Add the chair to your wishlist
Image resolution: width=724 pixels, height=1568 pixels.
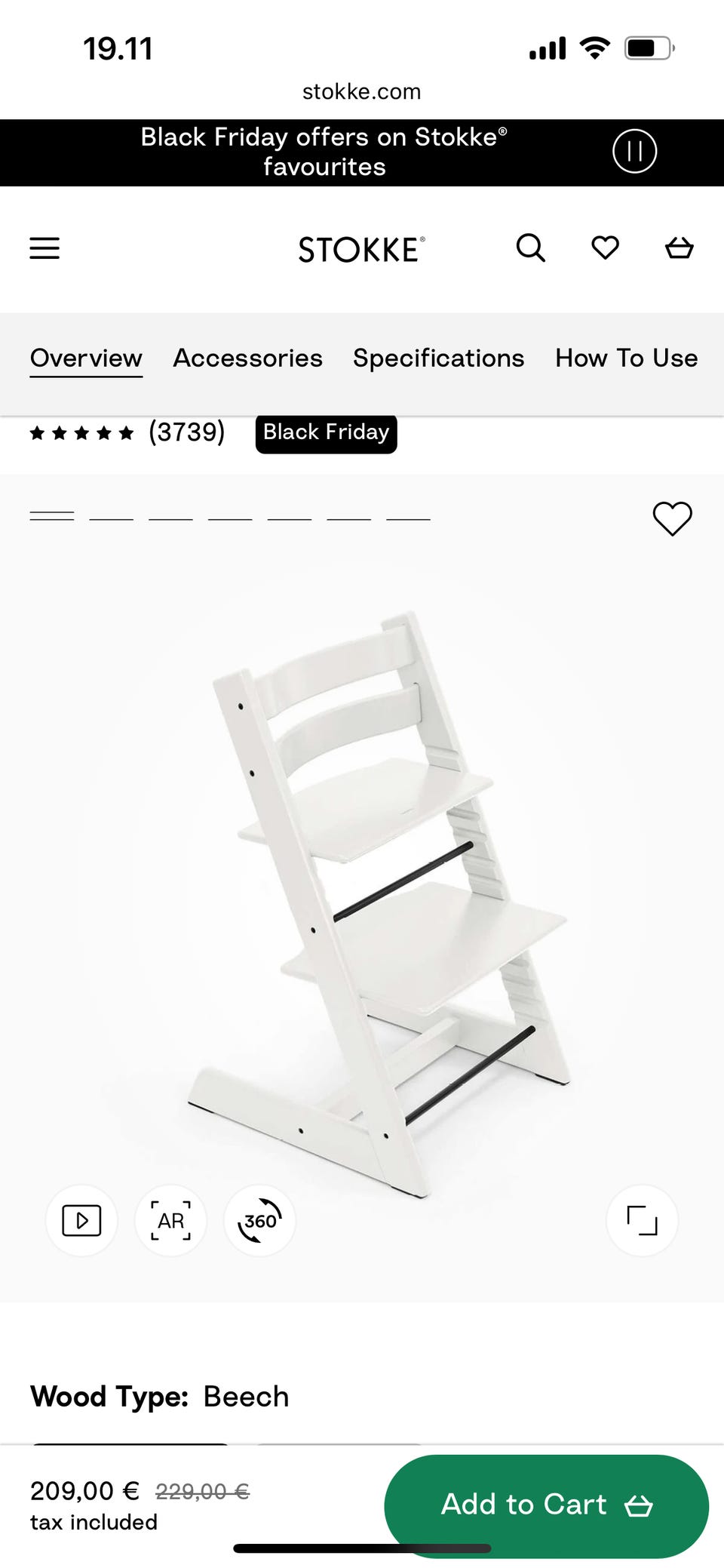tap(672, 518)
